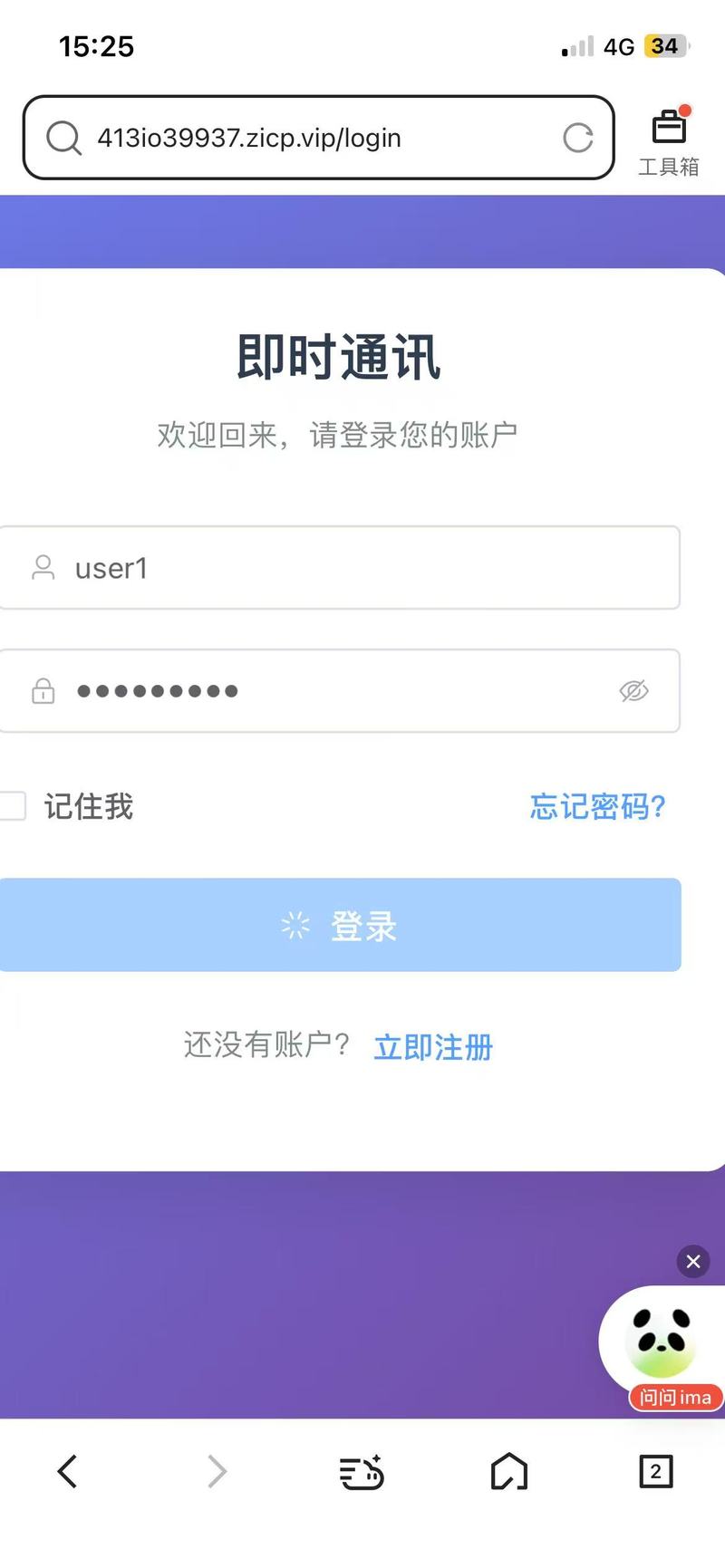The height and width of the screenshot is (1568, 725).
Task: Open the 工具箱 toolbox
Action: click(x=669, y=141)
